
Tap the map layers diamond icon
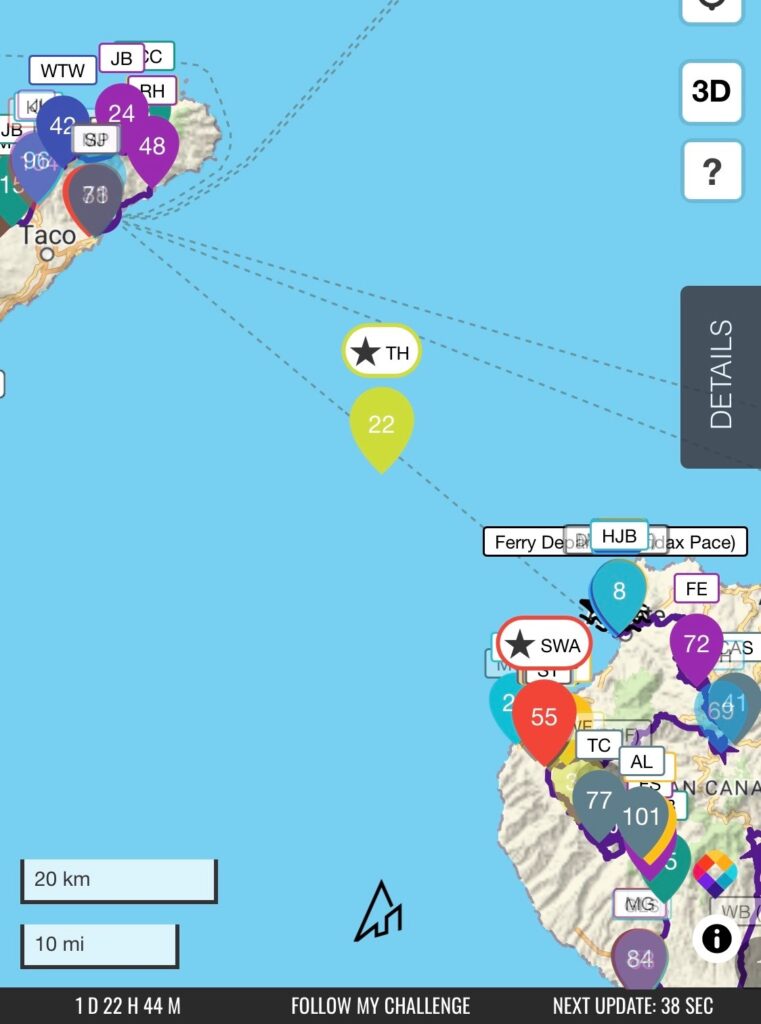[x=714, y=872]
